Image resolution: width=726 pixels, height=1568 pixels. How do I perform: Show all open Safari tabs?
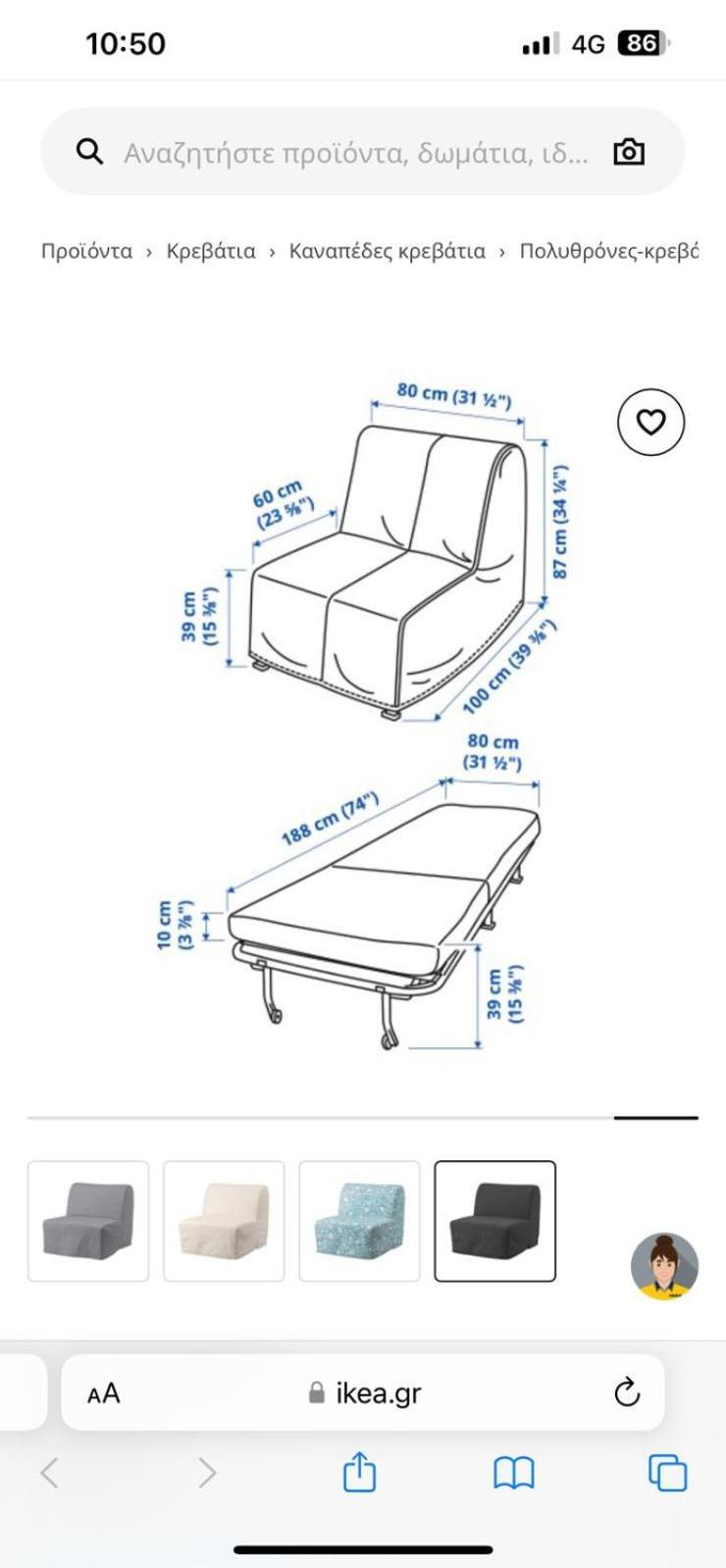(667, 1472)
